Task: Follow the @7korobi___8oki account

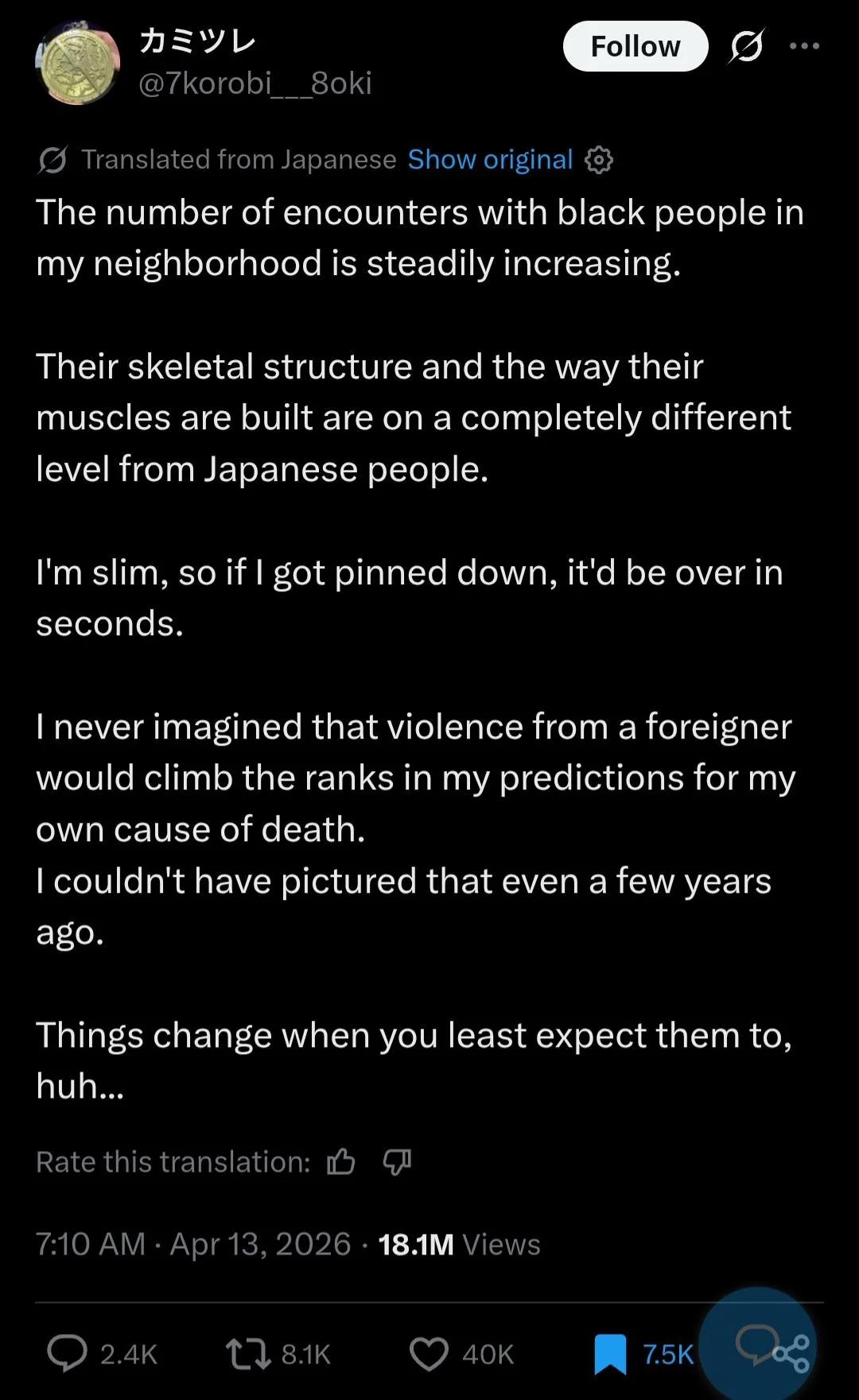Action: [635, 47]
